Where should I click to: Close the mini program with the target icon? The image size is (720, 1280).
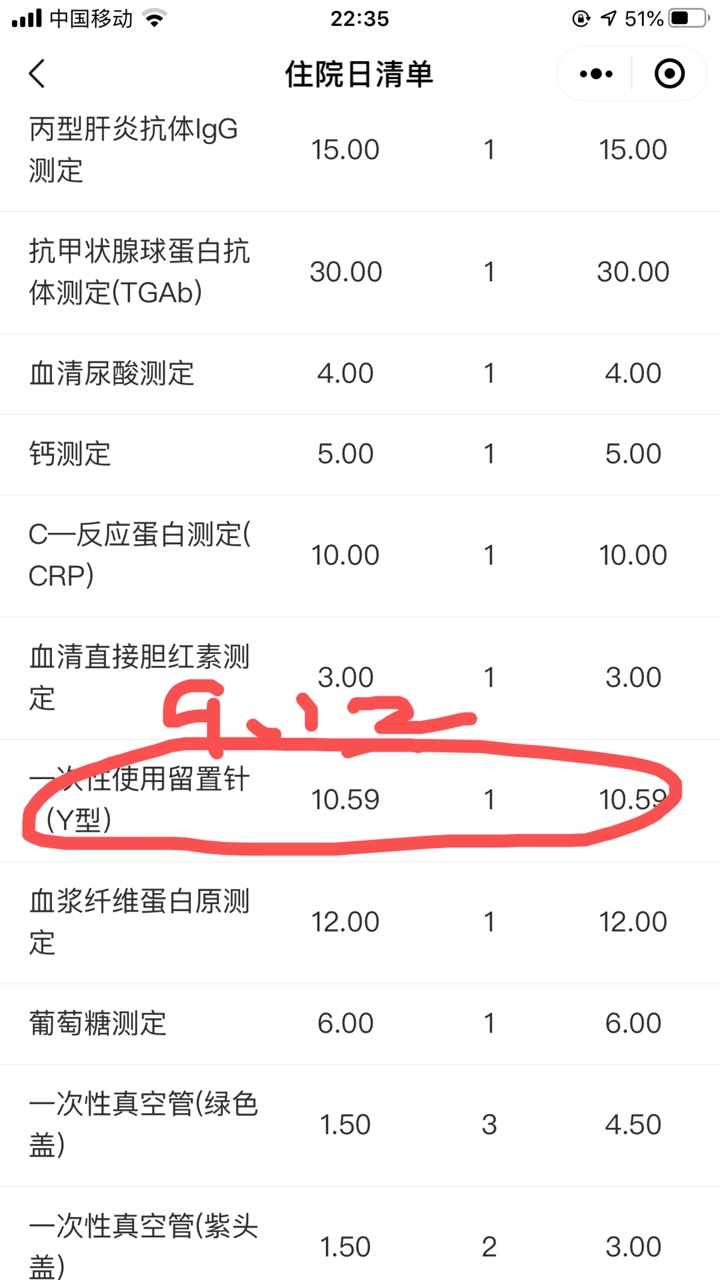pyautogui.click(x=669, y=74)
